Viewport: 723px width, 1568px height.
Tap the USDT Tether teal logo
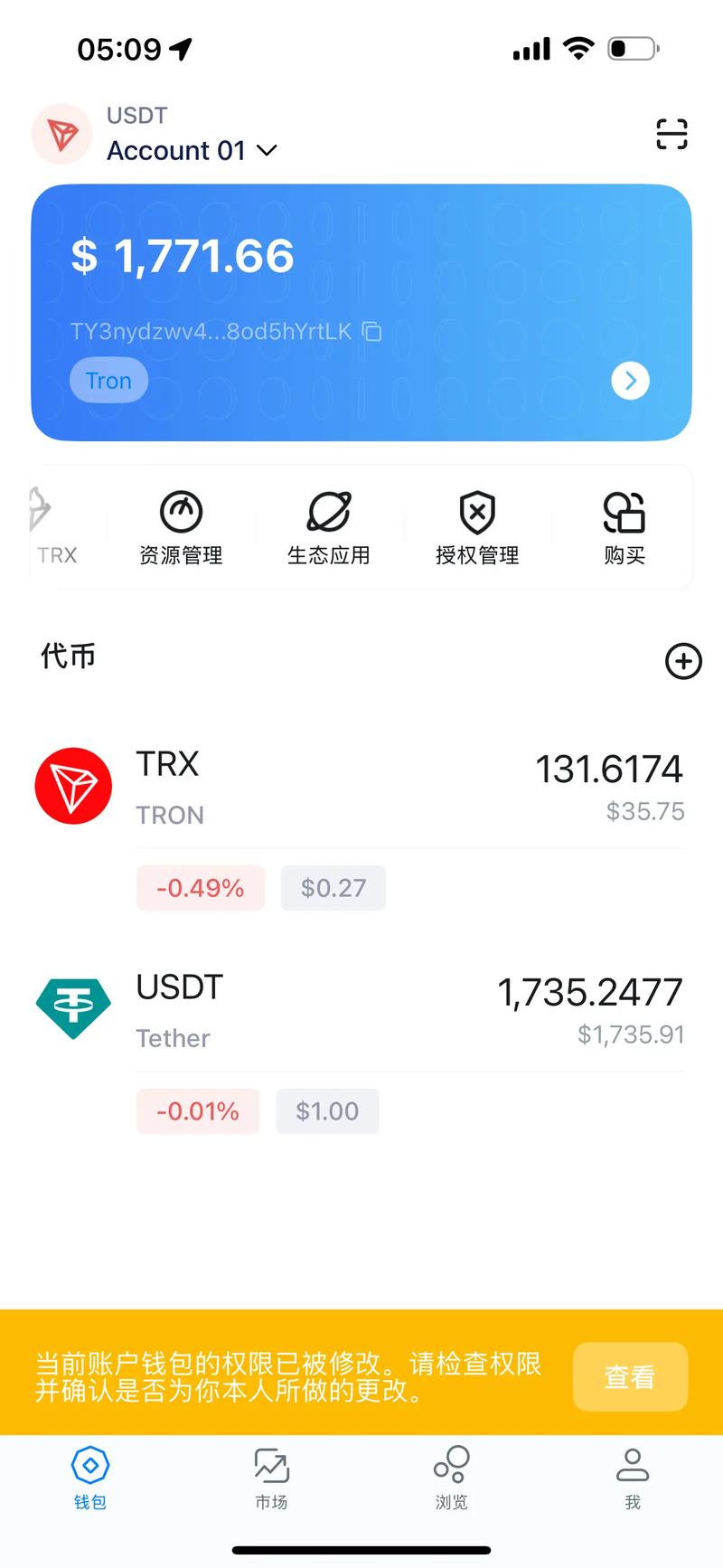point(73,1007)
